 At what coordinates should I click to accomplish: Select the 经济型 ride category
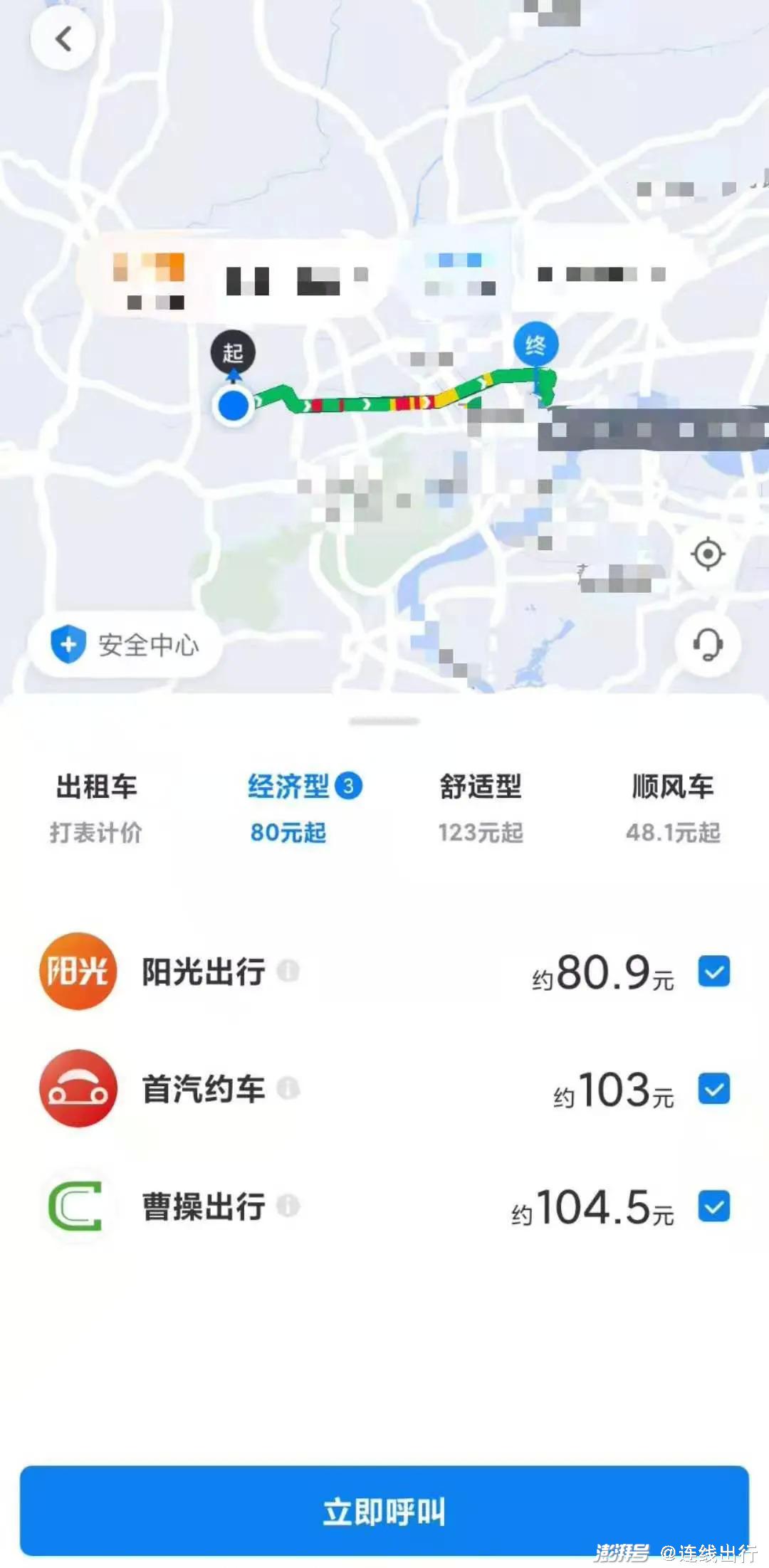[288, 808]
